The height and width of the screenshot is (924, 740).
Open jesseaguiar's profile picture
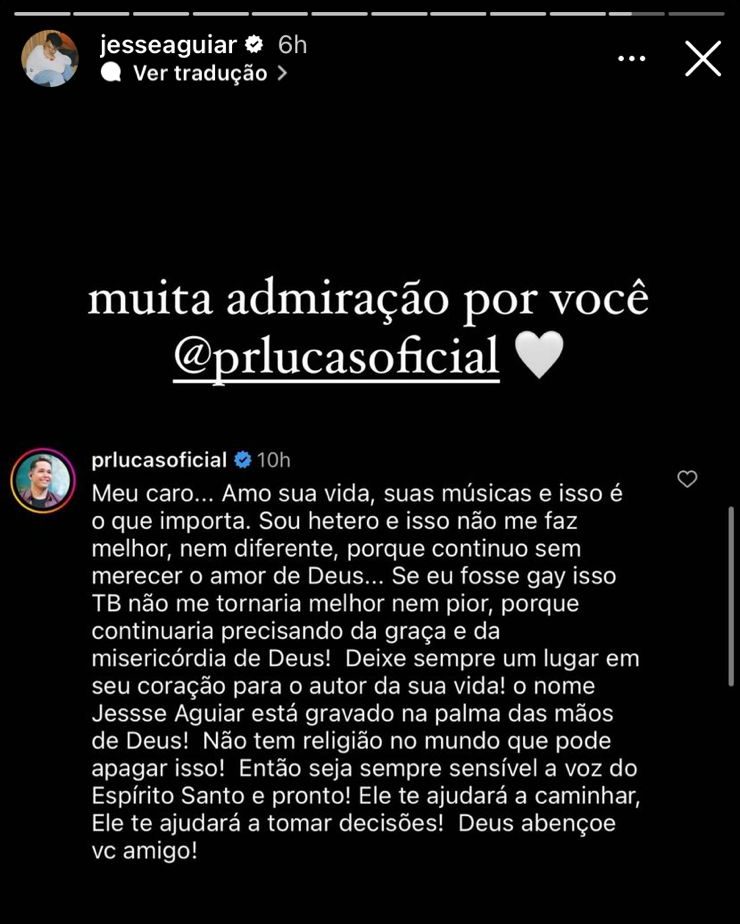pos(50,59)
